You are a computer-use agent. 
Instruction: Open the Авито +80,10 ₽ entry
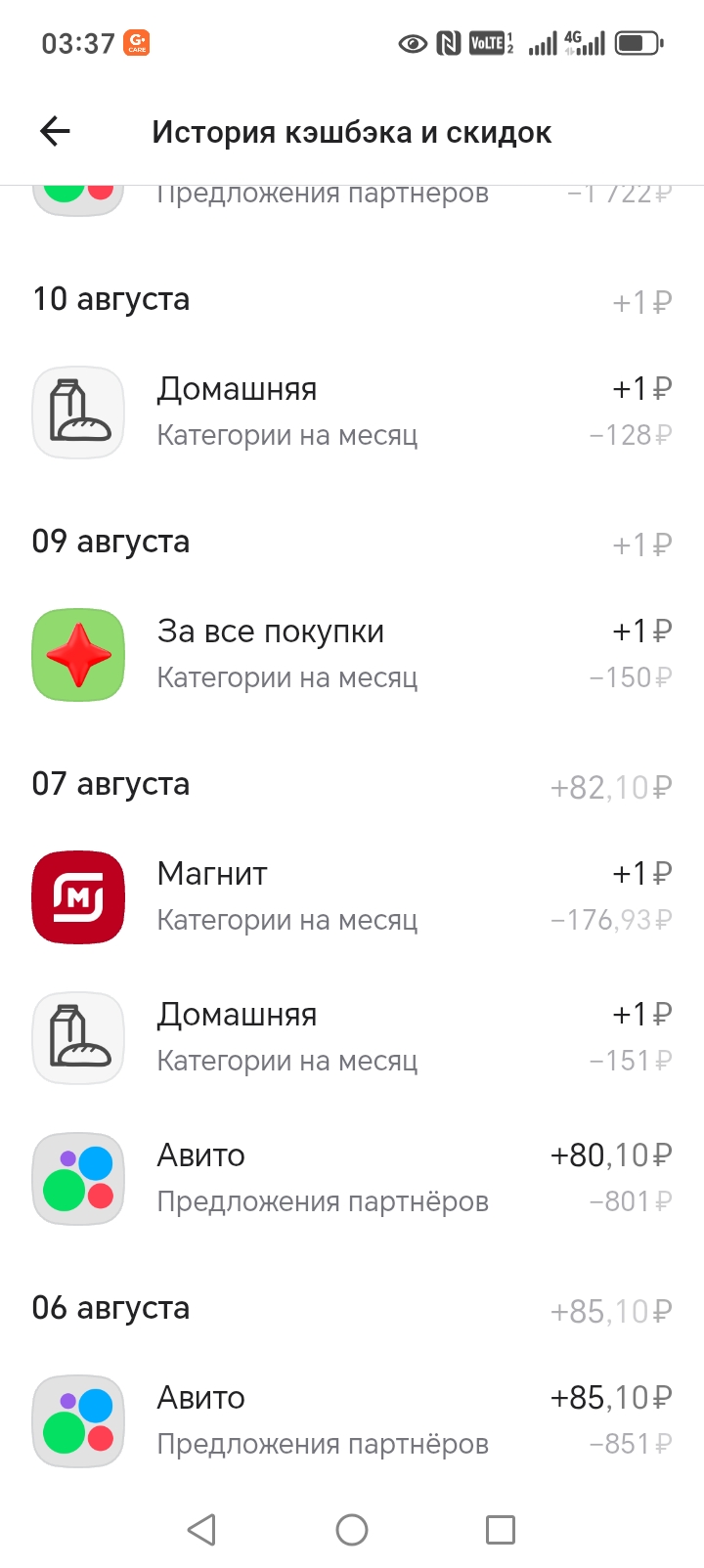[x=352, y=1178]
